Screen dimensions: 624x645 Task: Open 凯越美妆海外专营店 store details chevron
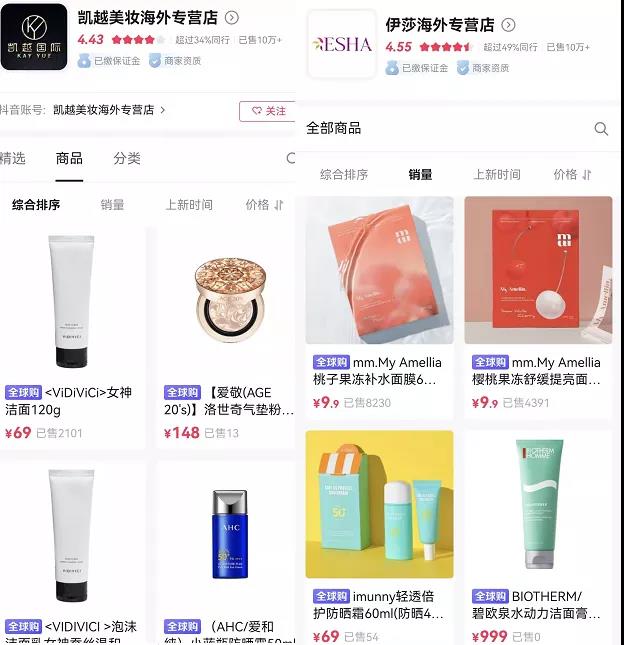(232, 17)
